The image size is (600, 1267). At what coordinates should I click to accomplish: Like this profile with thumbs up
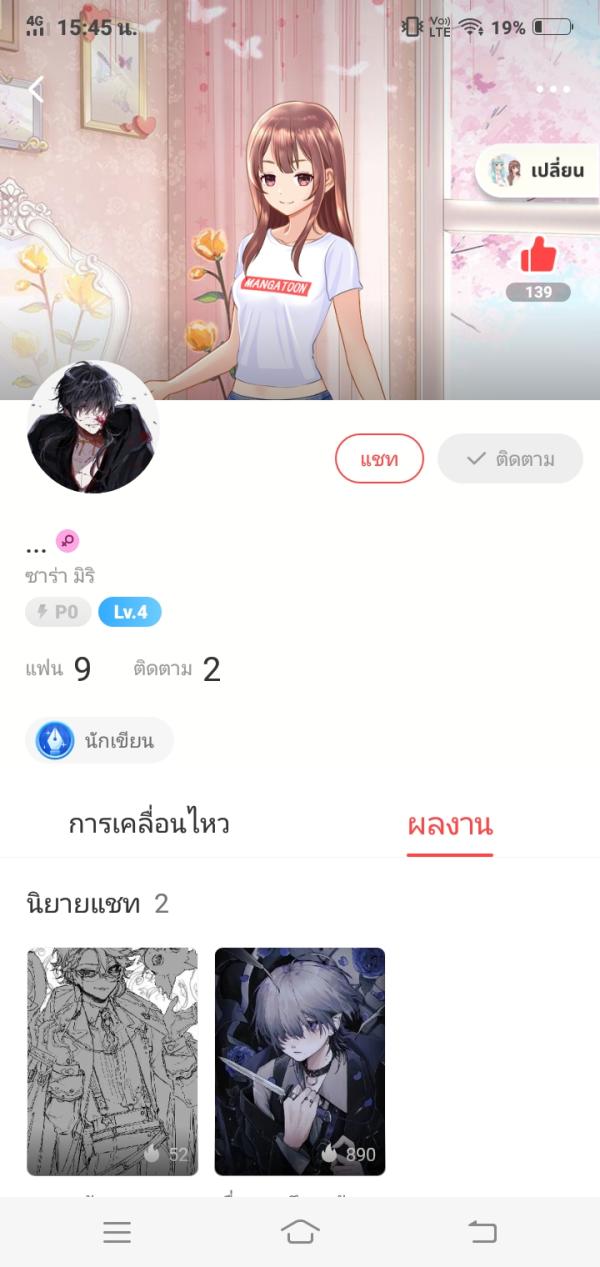[x=538, y=256]
